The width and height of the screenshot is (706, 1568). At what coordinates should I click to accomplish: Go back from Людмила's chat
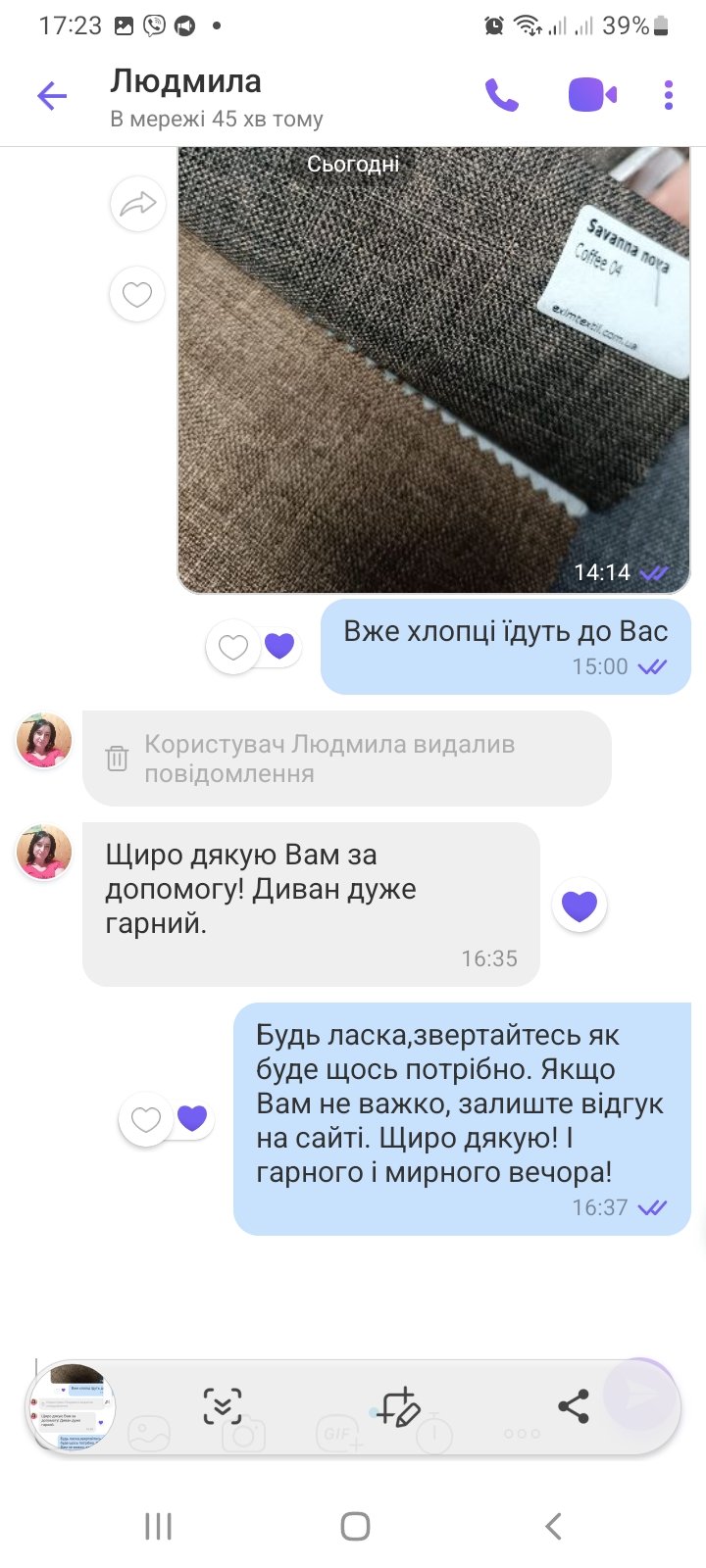point(51,96)
